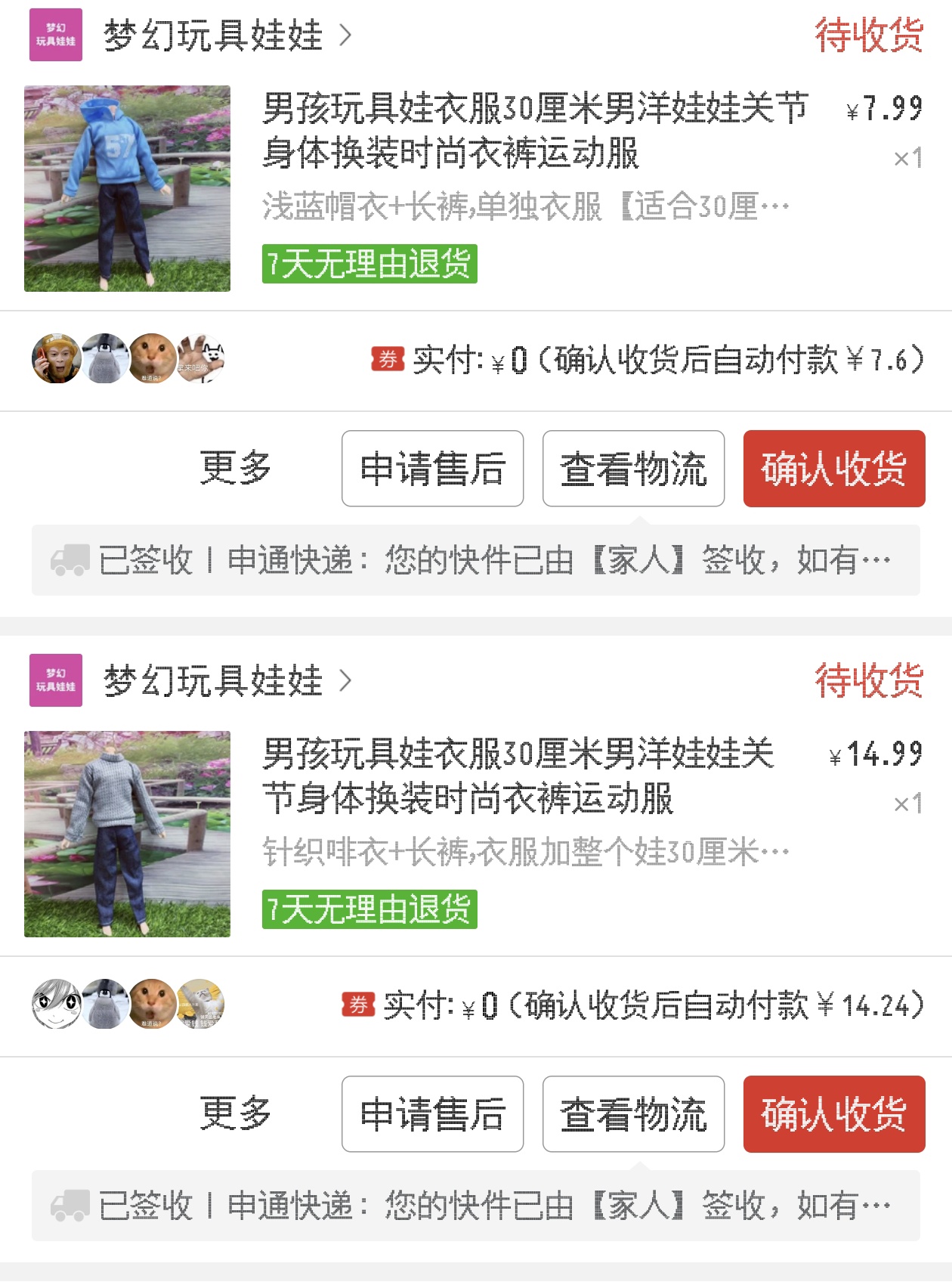Tap 更多 on the ¥7.99 order
The image size is (952, 1282).
[235, 468]
